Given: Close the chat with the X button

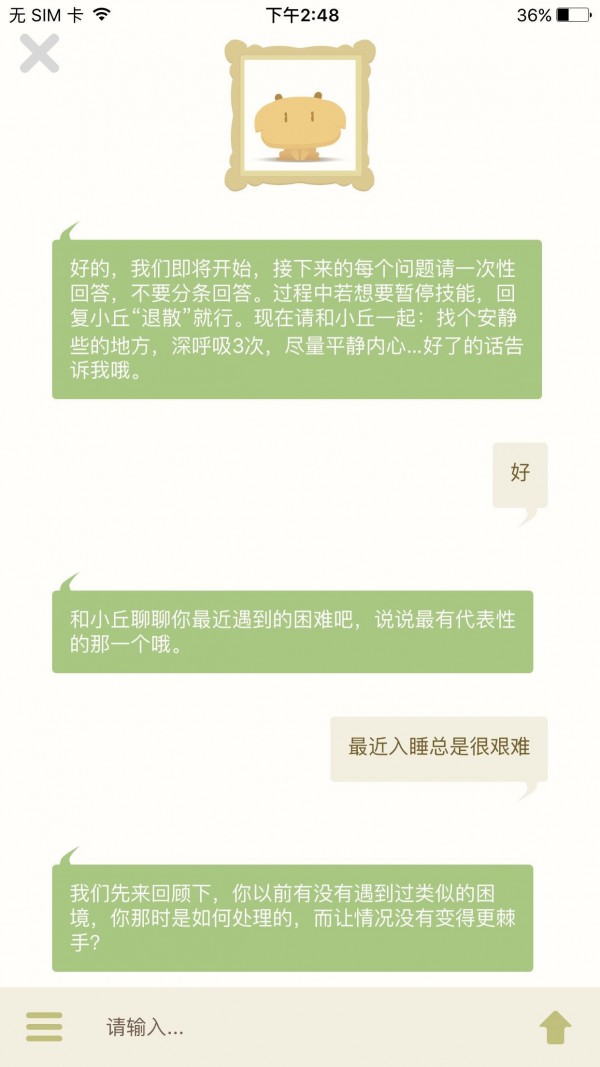Looking at the screenshot, I should (x=40, y=54).
